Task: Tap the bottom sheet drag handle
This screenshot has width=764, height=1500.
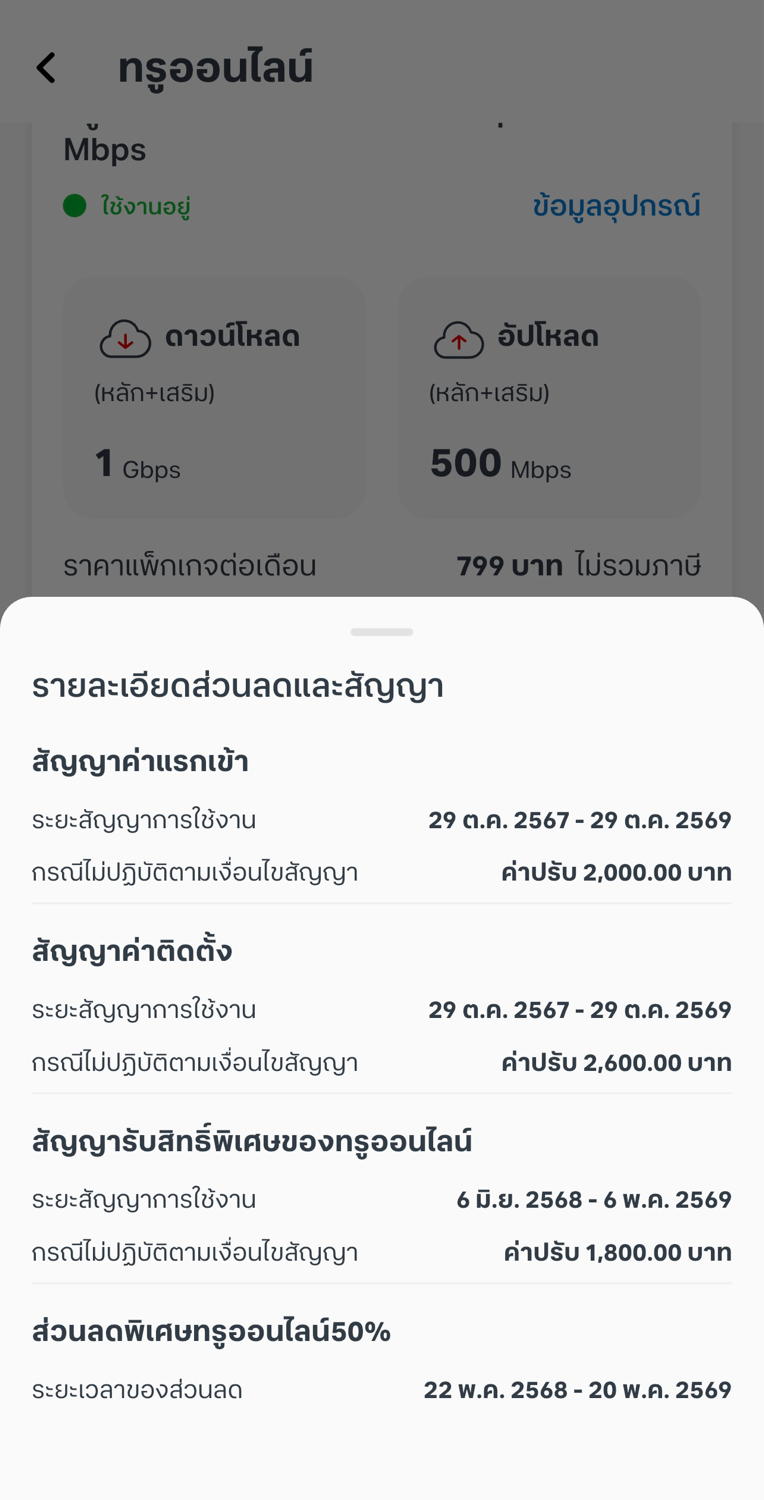Action: [382, 632]
